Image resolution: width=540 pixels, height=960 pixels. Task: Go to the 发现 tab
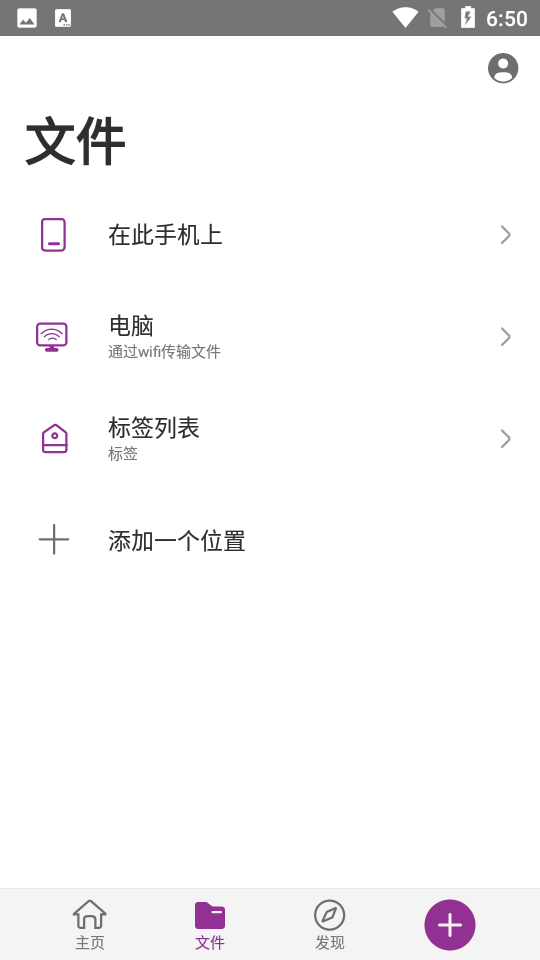[x=330, y=924]
